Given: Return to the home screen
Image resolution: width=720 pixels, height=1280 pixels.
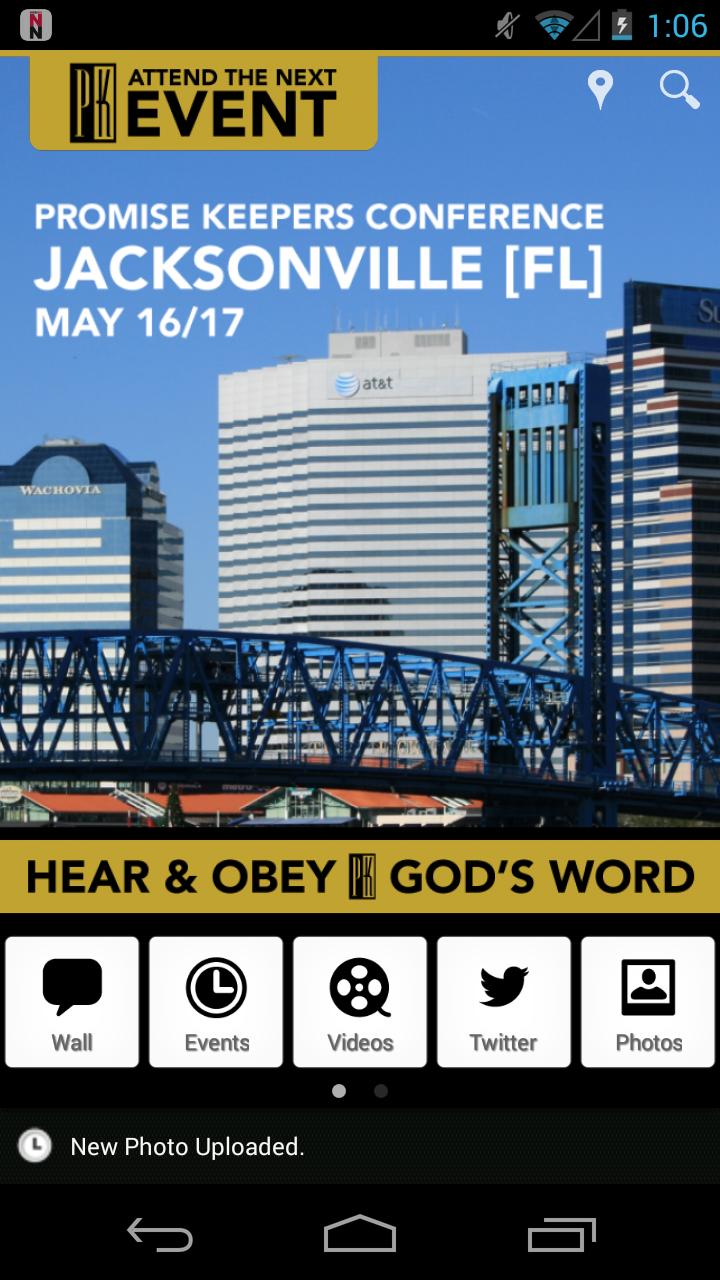Looking at the screenshot, I should pyautogui.click(x=360, y=1234).
